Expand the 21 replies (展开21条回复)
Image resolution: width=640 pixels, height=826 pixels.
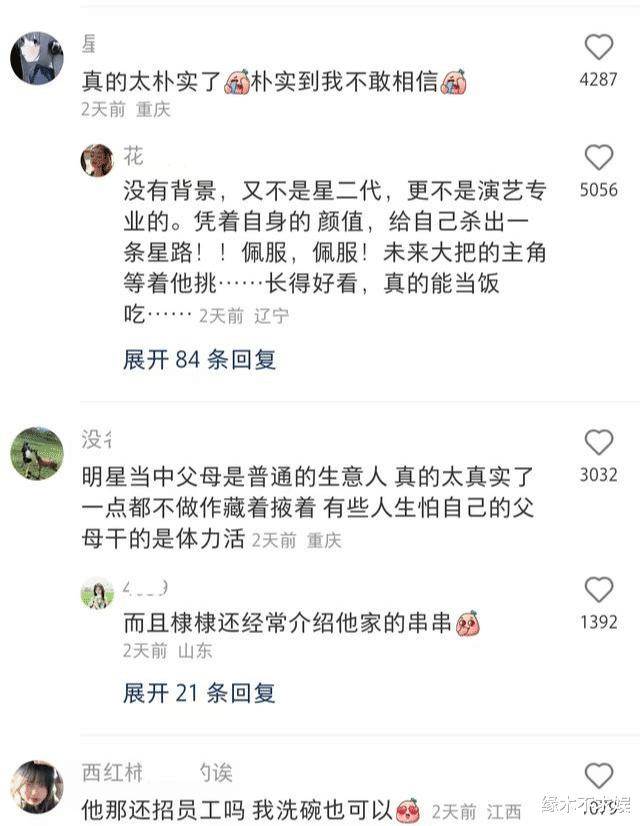pos(199,692)
